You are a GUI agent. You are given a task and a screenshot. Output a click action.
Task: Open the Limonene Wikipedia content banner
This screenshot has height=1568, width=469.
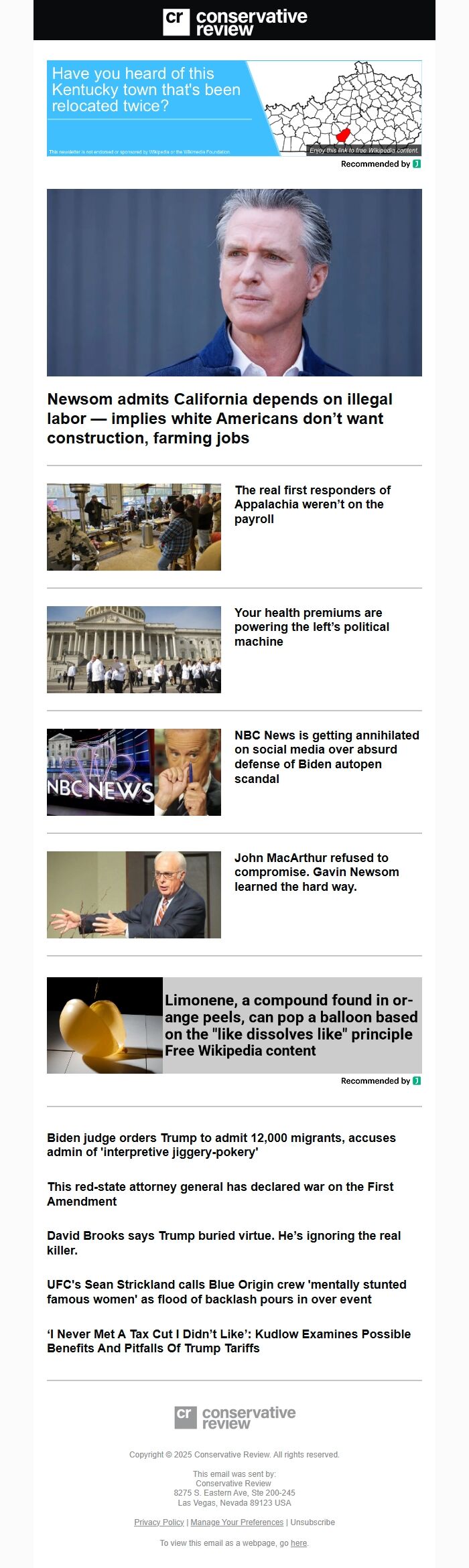pos(234,1025)
